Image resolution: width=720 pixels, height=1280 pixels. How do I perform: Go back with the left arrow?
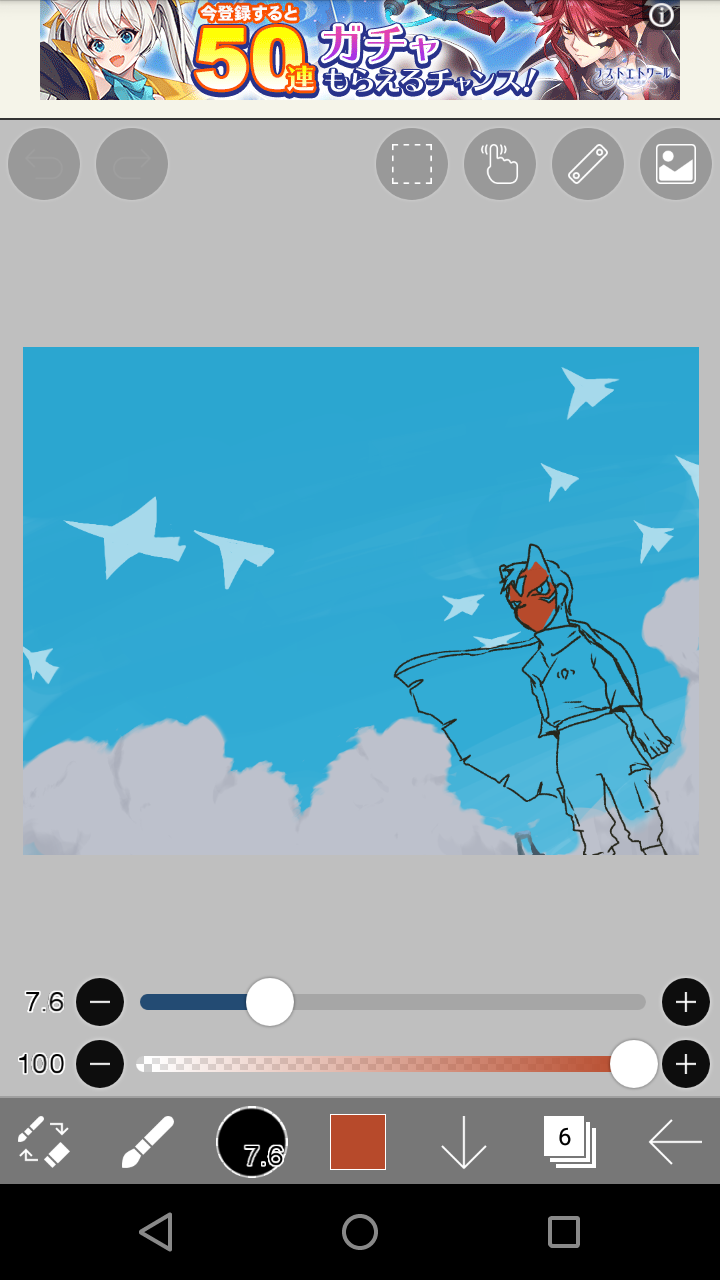[675, 1141]
